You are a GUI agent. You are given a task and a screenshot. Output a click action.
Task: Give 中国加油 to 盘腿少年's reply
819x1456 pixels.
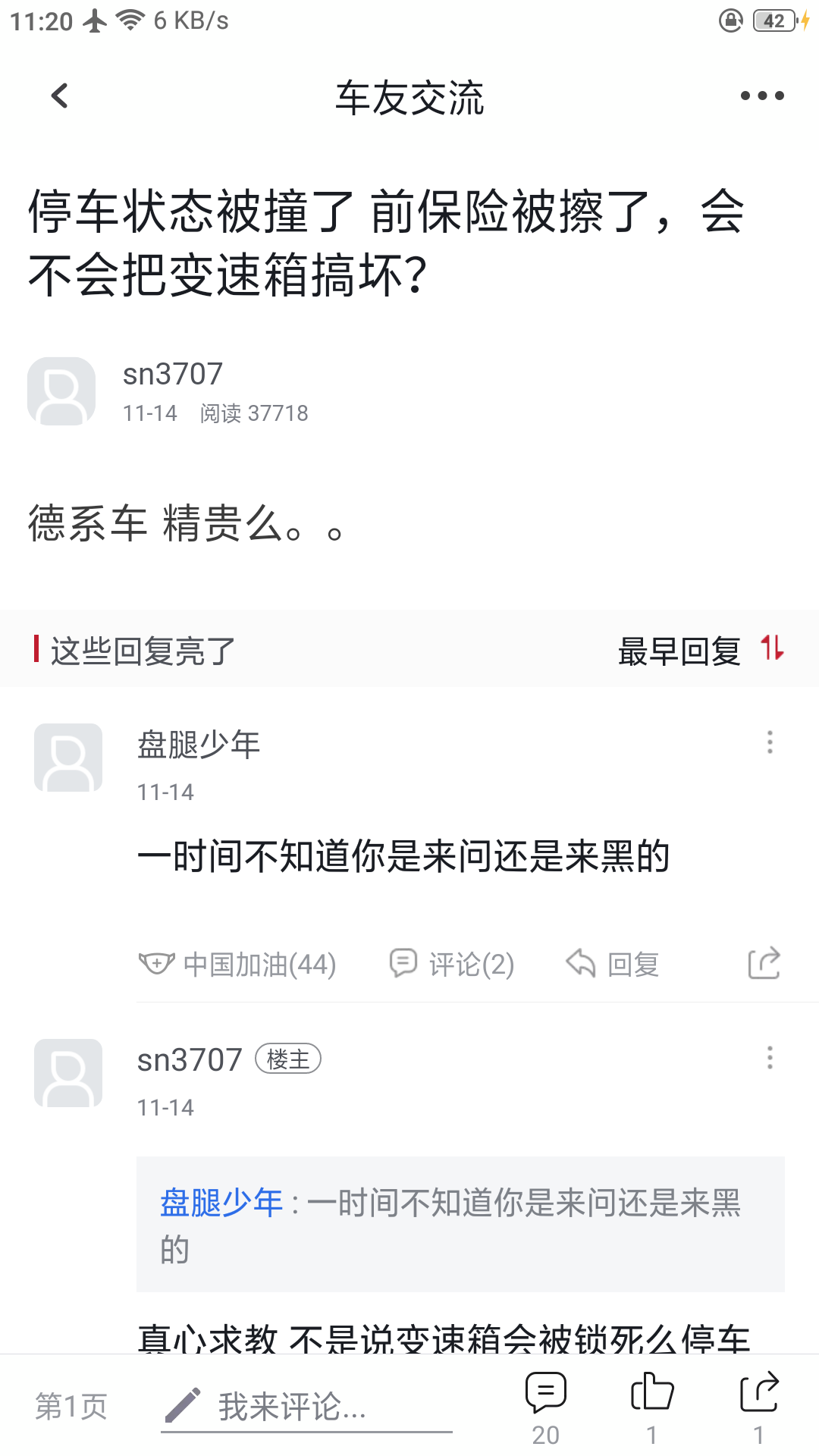tap(237, 964)
